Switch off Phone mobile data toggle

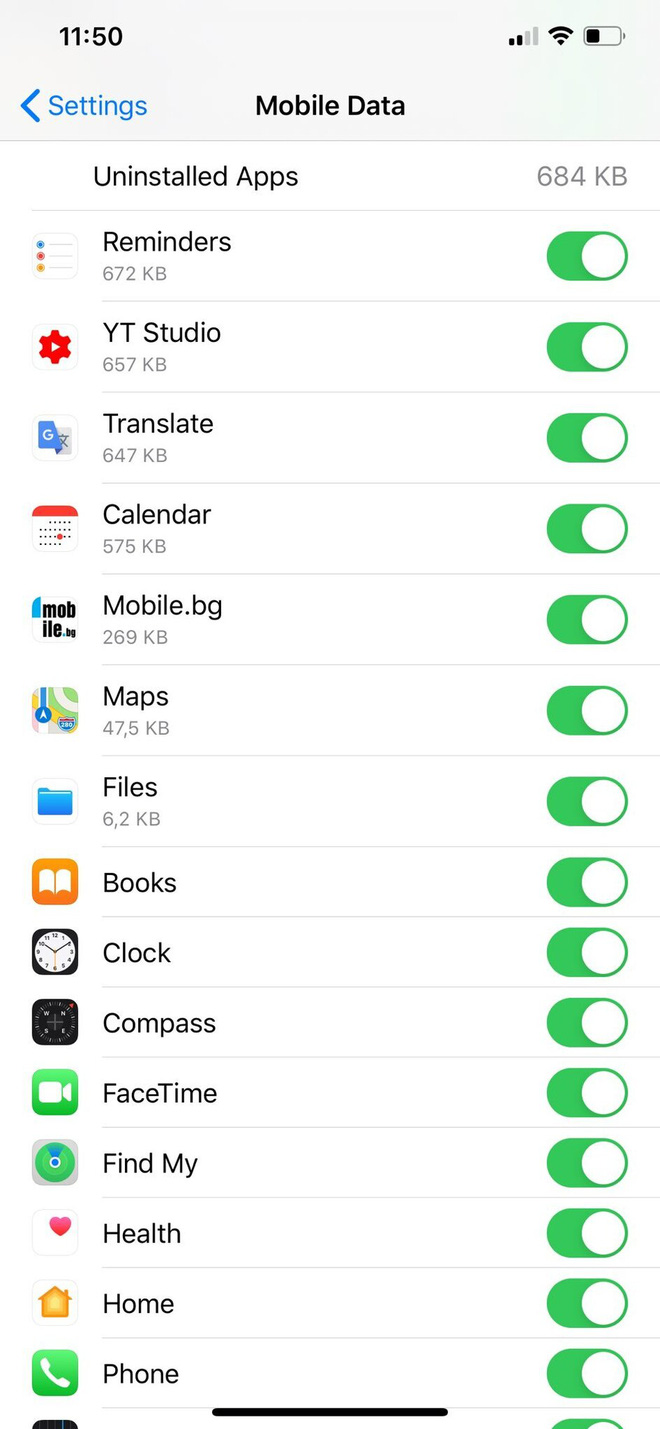pyautogui.click(x=586, y=1373)
